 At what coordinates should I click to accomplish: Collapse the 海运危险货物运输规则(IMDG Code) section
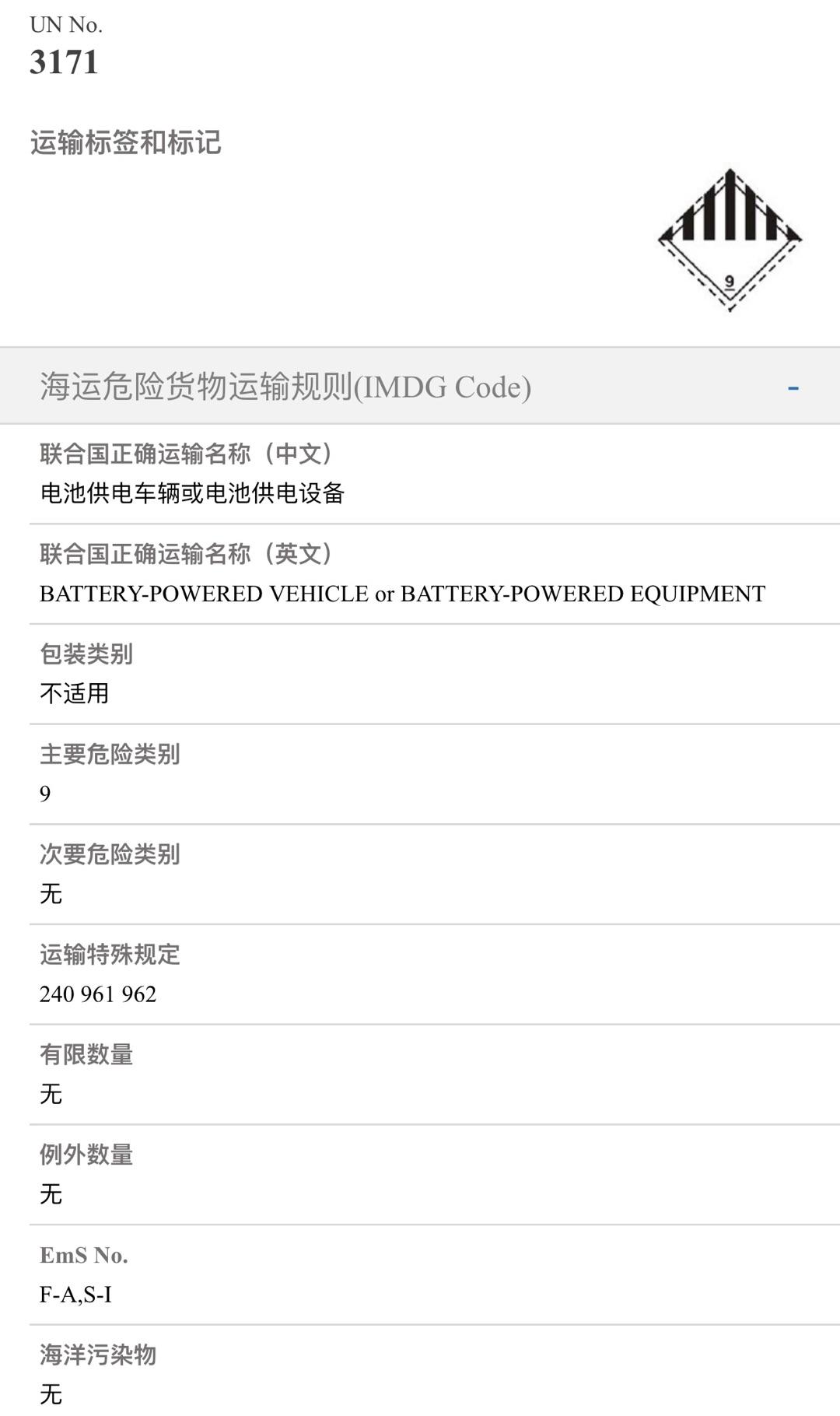[x=793, y=387]
